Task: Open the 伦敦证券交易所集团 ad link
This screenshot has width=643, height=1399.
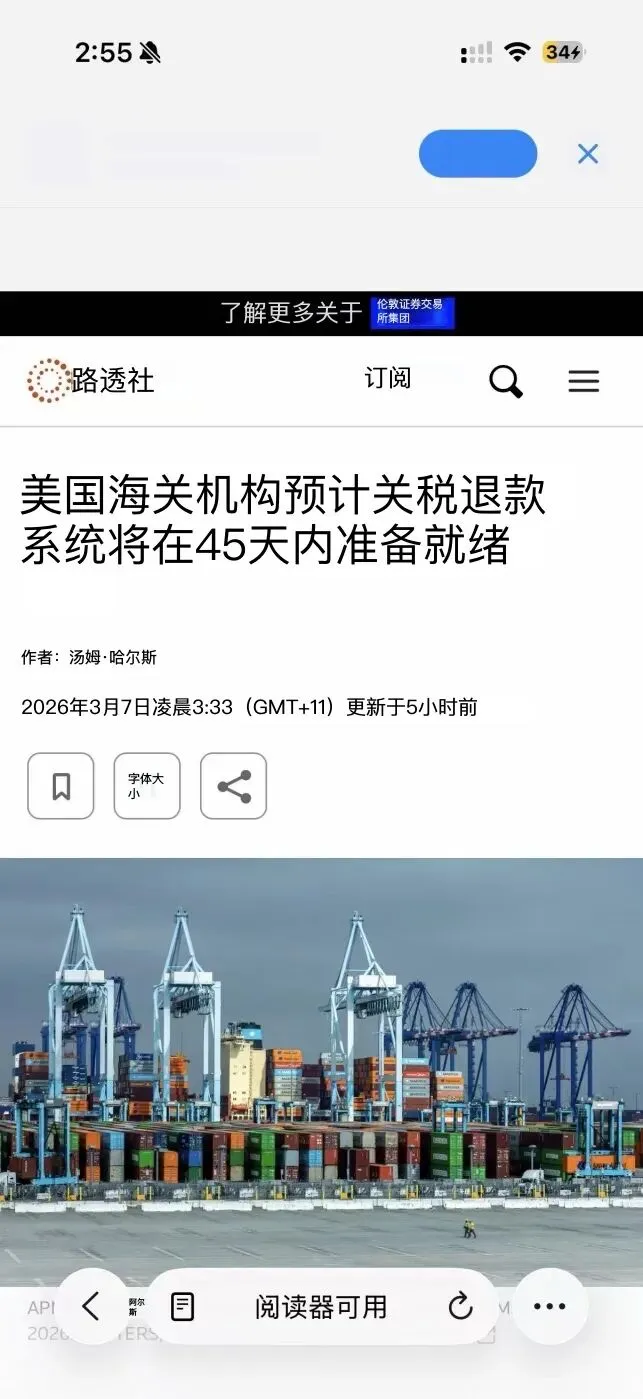Action: click(x=412, y=312)
